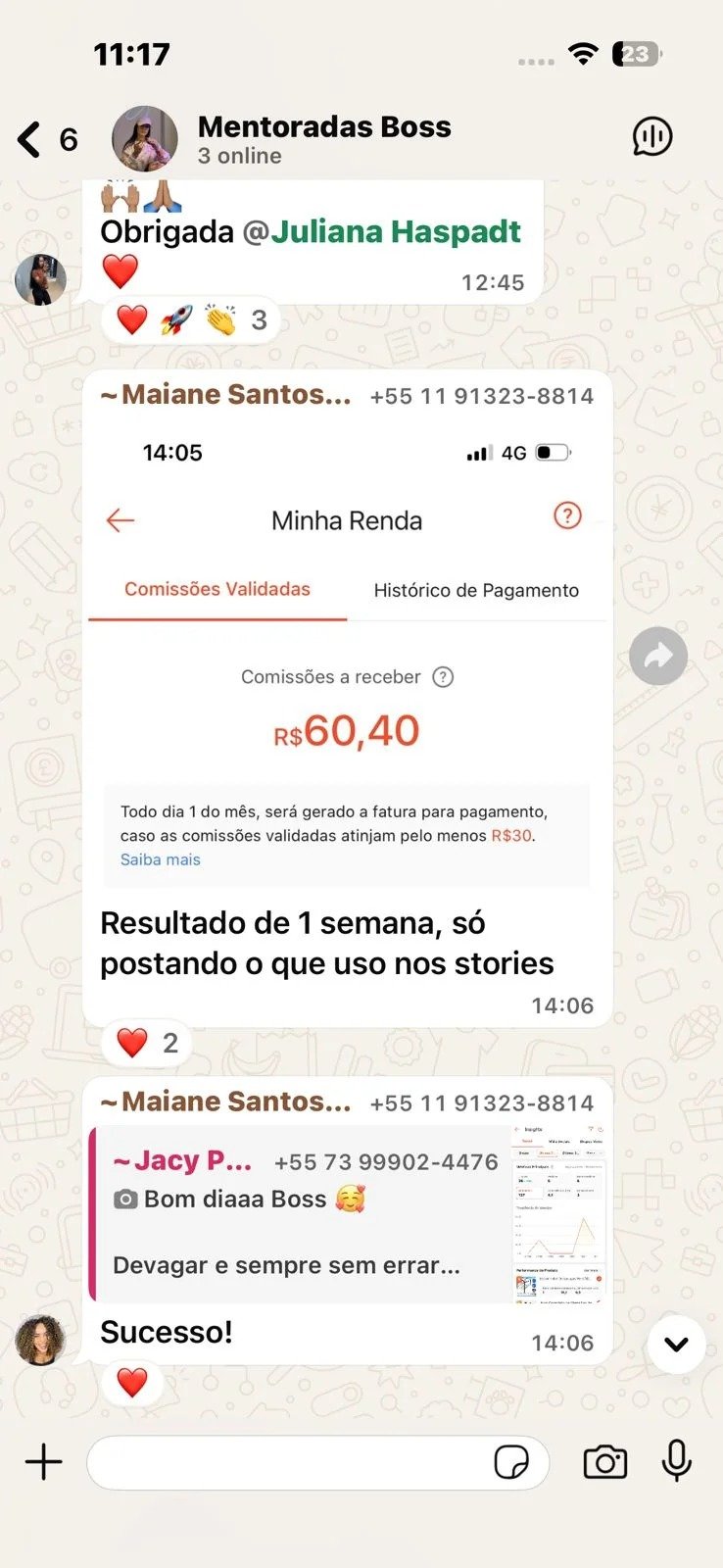Open the @Juliana Haspadt mention

pyautogui.click(x=382, y=231)
